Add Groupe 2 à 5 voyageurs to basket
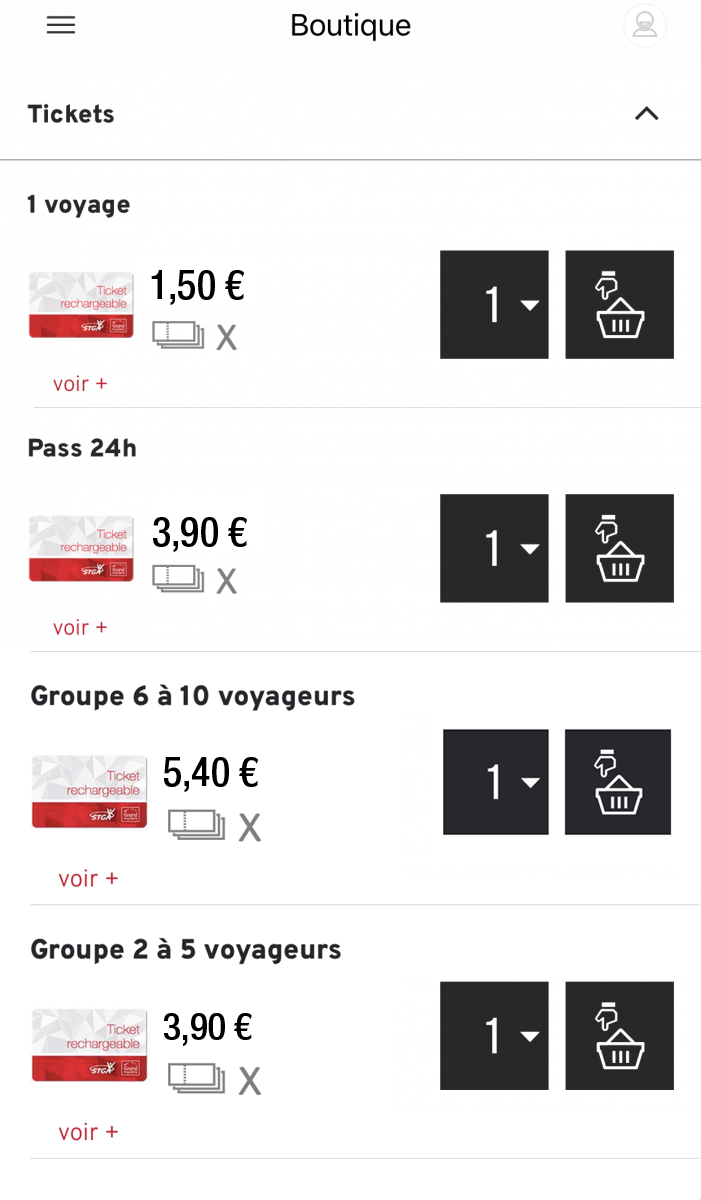This screenshot has height=1200, width=701. click(619, 1036)
